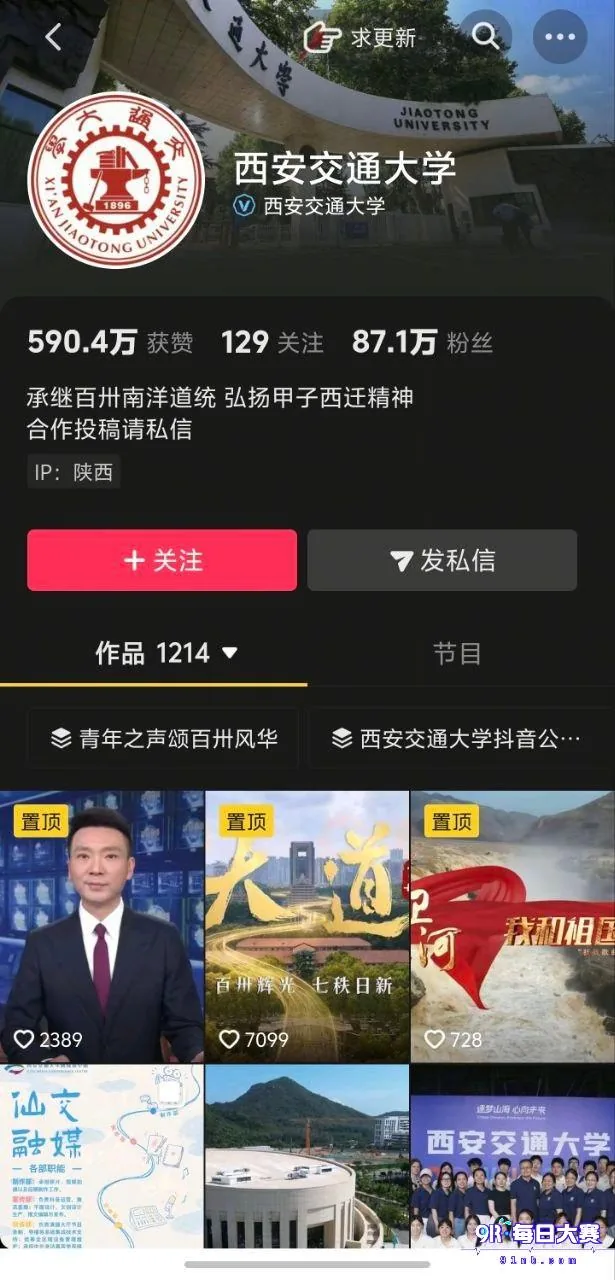Open the aerial campus building video
The width and height of the screenshot is (615, 1280).
[x=307, y=1157]
